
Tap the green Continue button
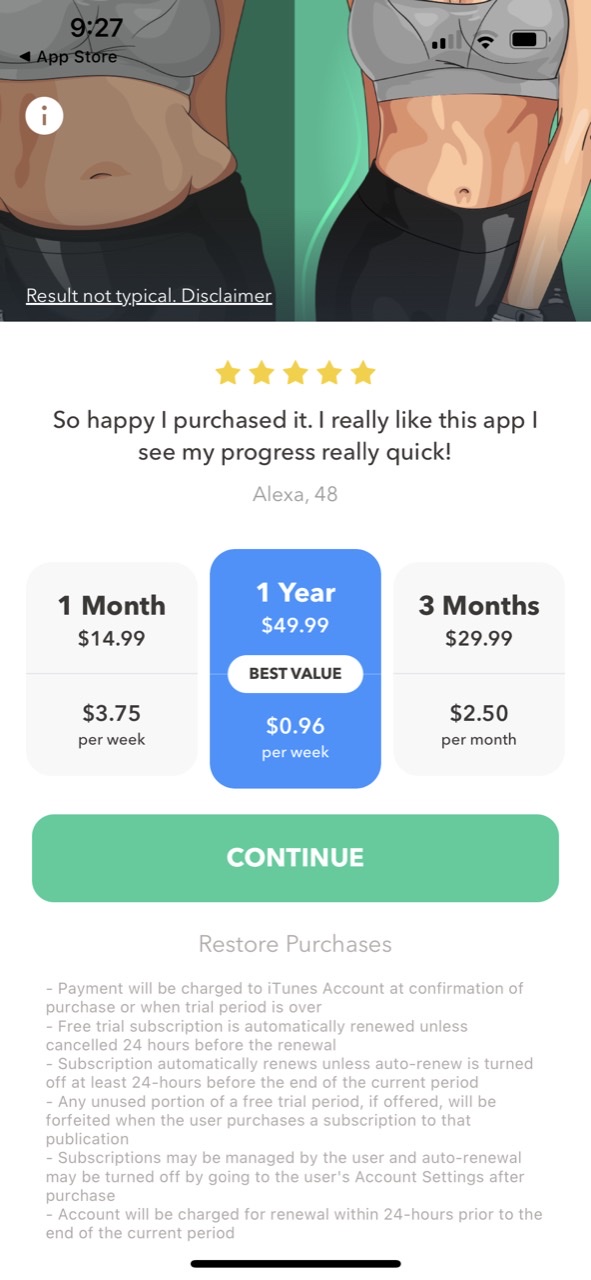(x=295, y=858)
